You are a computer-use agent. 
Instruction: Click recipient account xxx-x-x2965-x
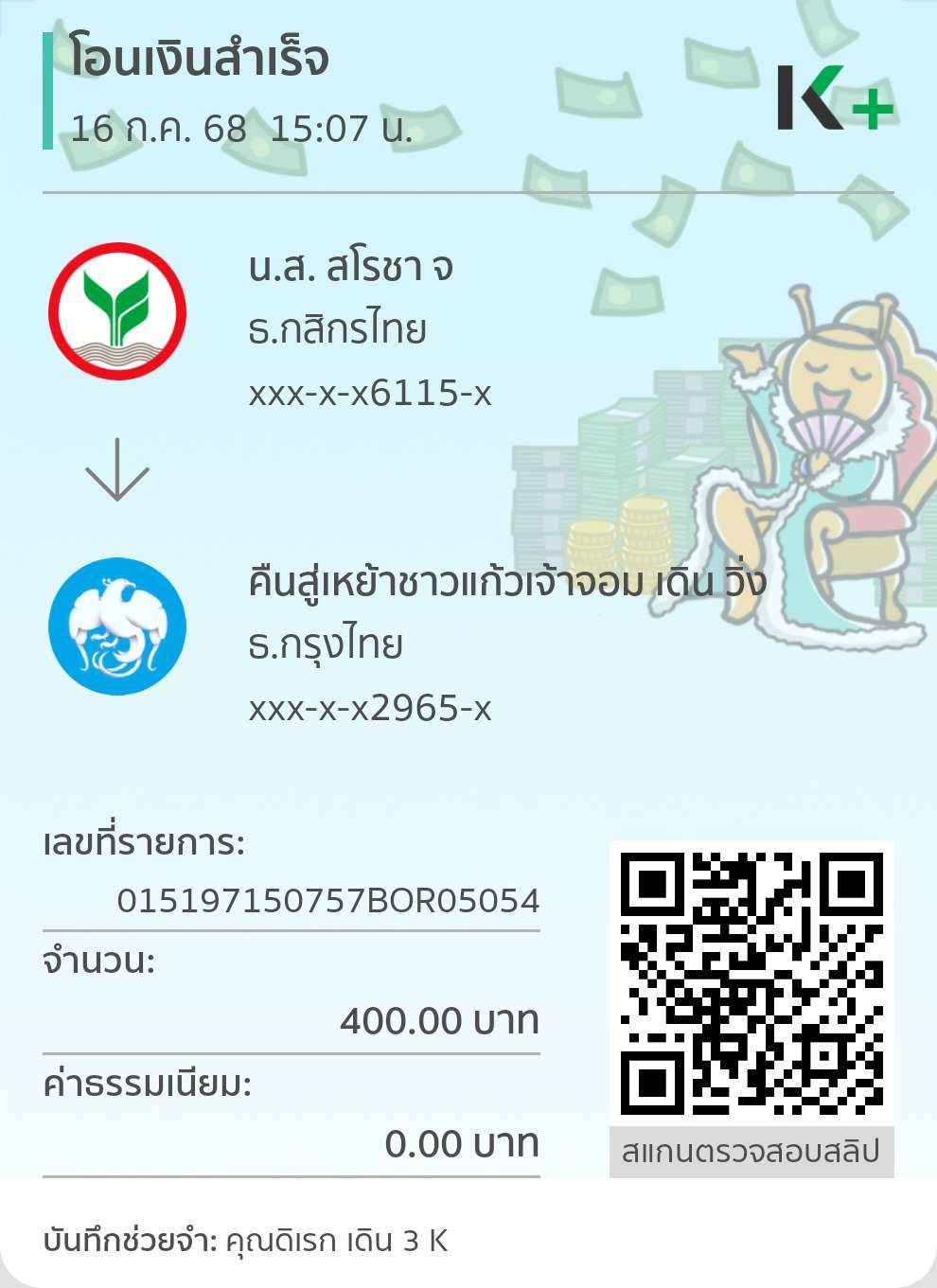click(x=369, y=708)
